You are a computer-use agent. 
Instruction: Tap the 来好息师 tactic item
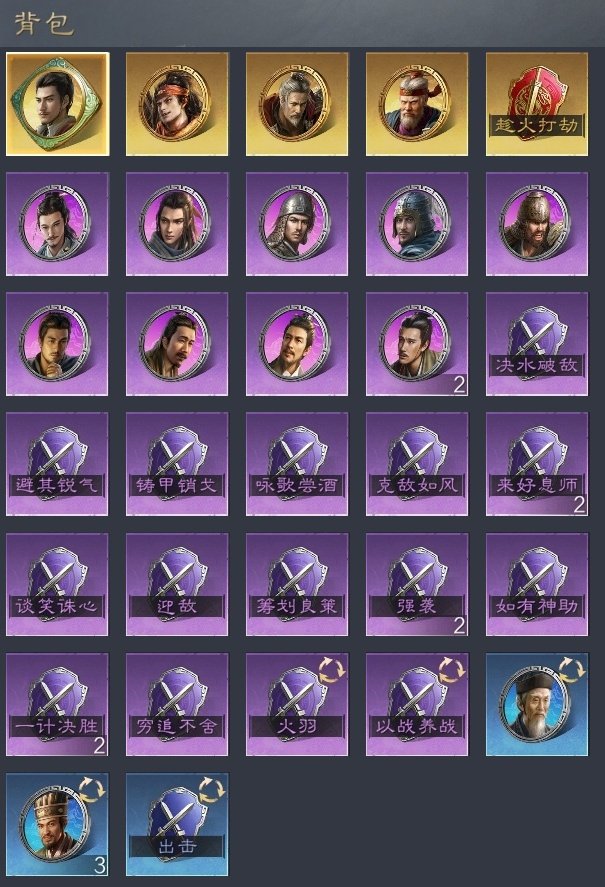[537, 464]
